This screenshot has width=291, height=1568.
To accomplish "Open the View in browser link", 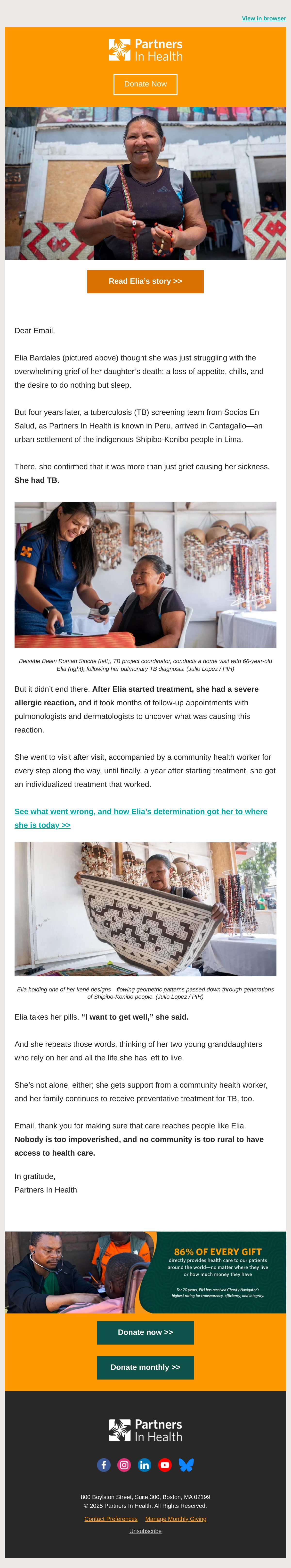I will (264, 18).
